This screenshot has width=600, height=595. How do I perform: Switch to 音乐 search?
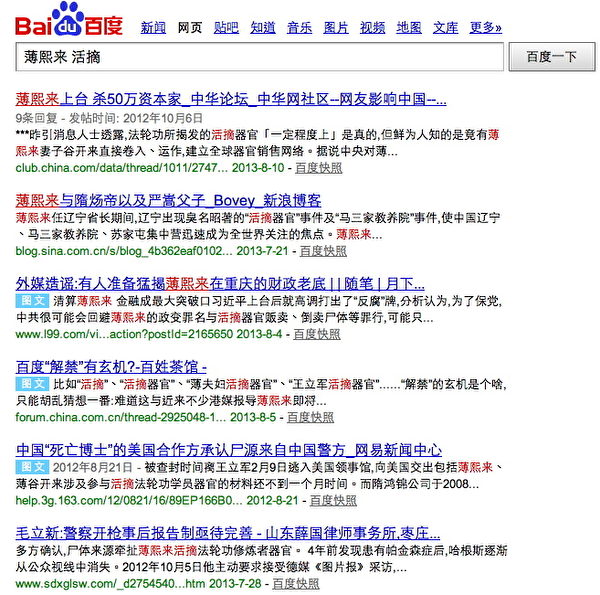[300, 27]
